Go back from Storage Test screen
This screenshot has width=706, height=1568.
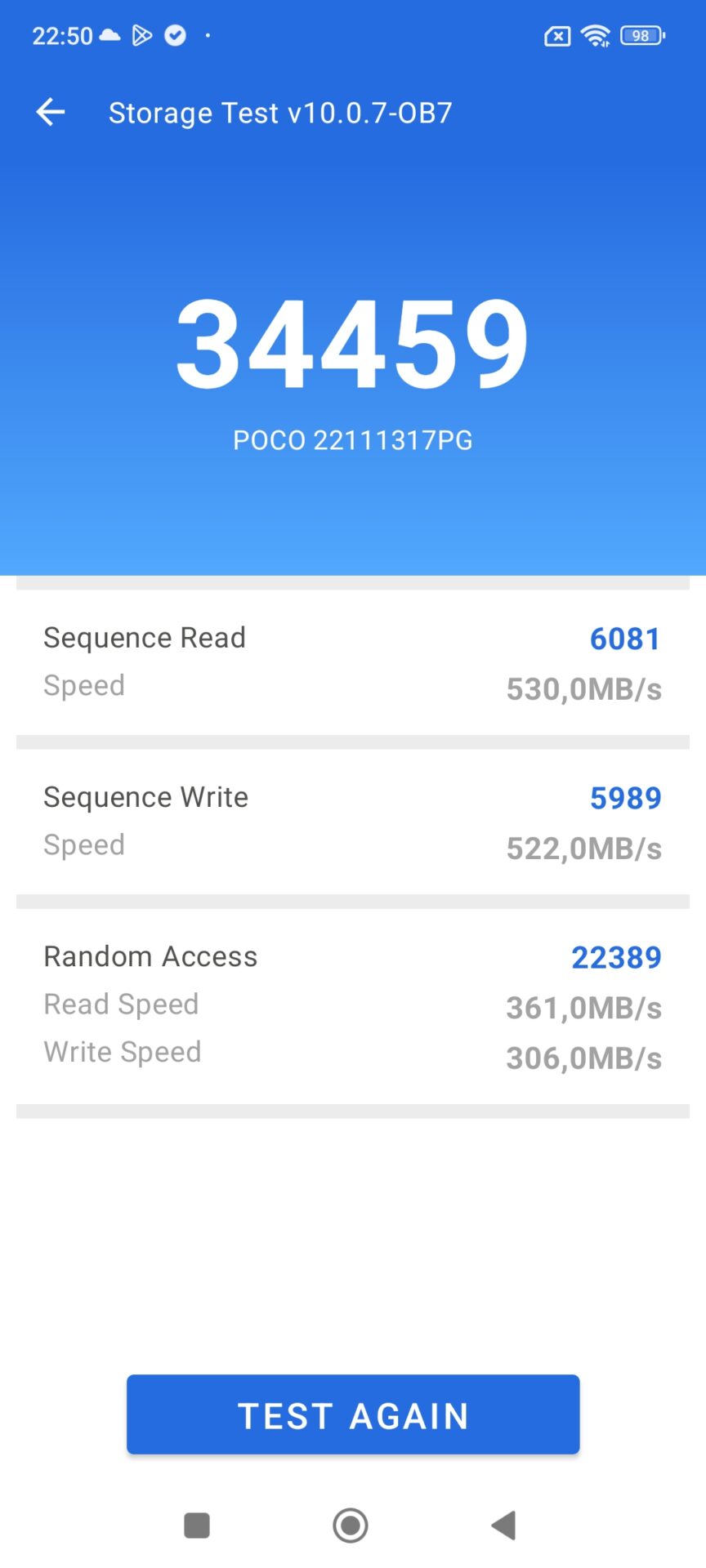(x=51, y=112)
